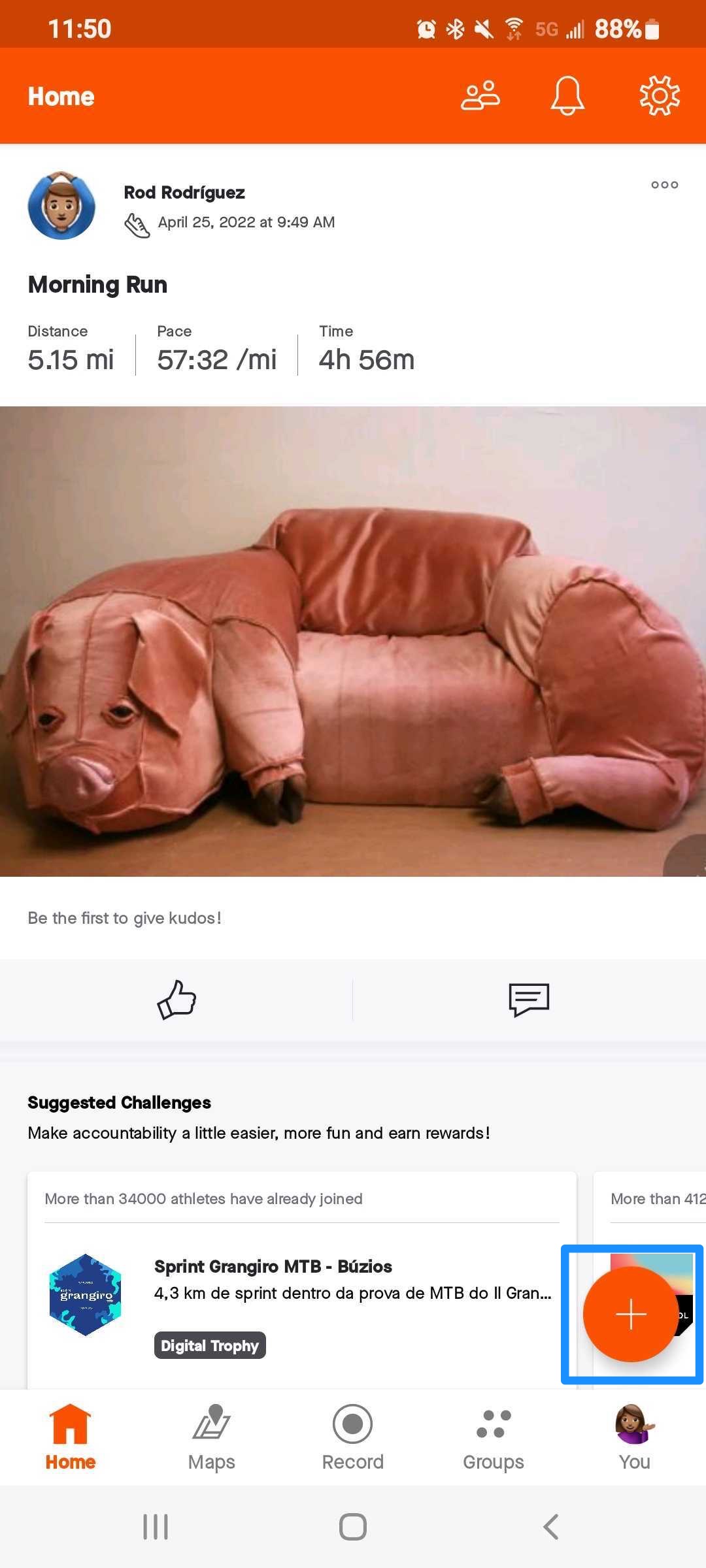706x1568 pixels.
Task: Give kudos to Morning Run
Action: [176, 1000]
